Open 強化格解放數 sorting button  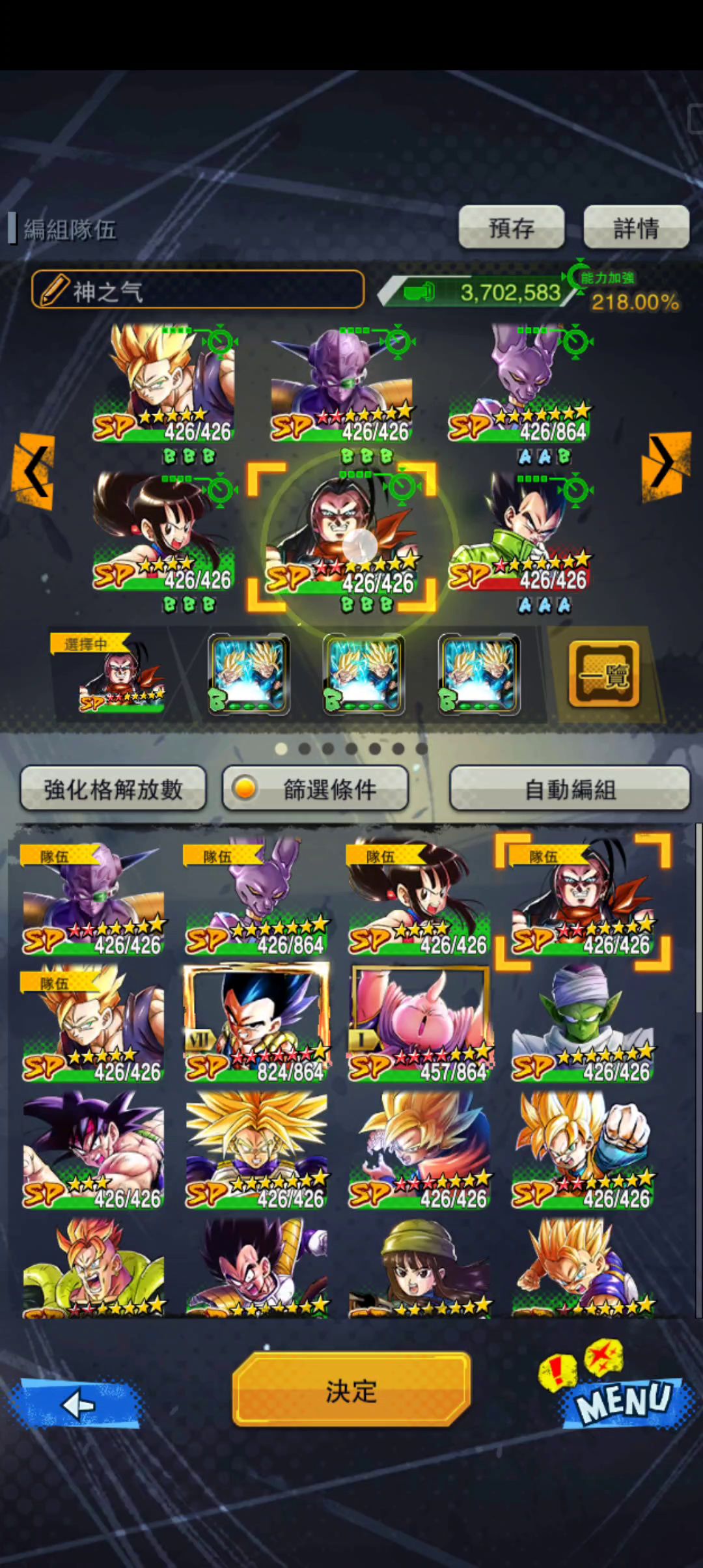[x=113, y=789]
